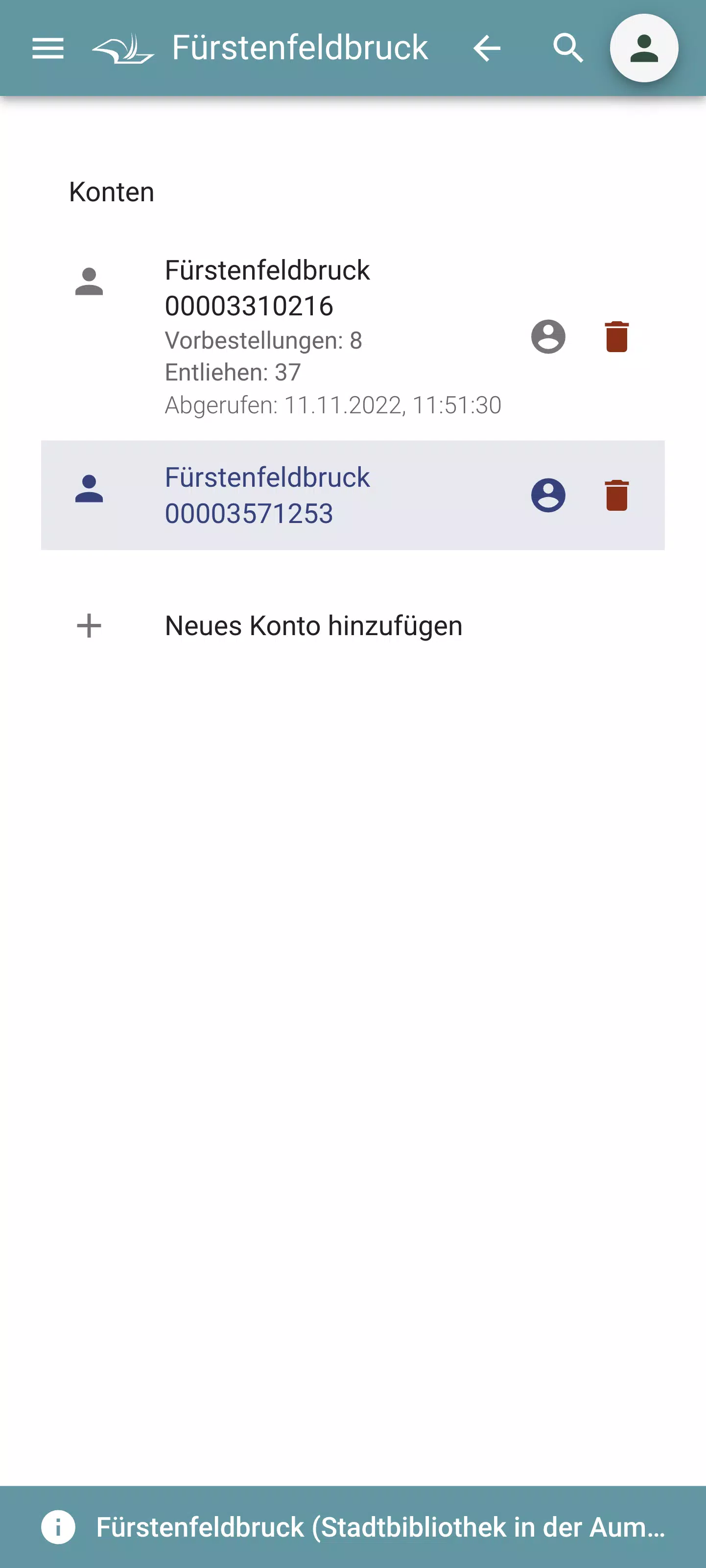Open the search magnifier
Viewport: 706px width, 1568px height.
click(x=568, y=48)
